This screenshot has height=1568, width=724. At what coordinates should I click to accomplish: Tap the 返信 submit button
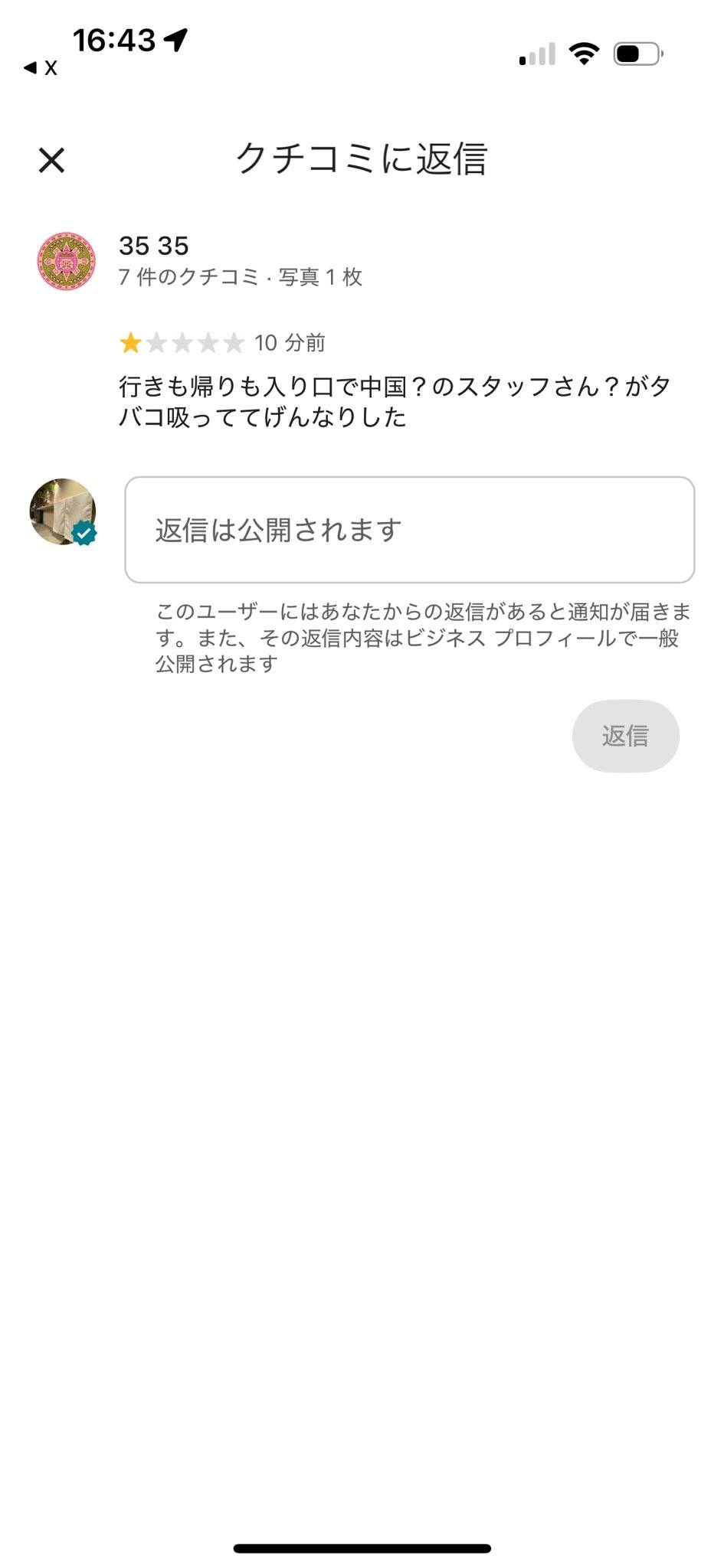pos(625,736)
